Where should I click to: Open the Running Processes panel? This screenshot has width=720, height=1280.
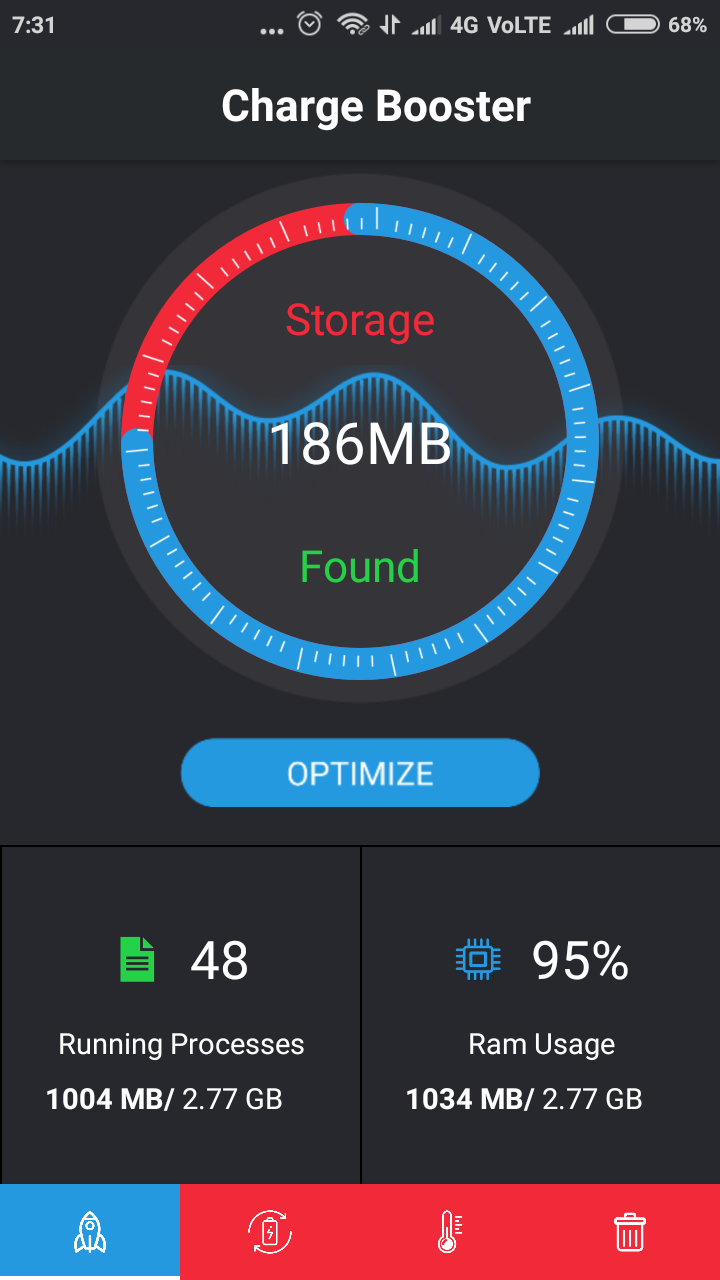click(180, 1015)
